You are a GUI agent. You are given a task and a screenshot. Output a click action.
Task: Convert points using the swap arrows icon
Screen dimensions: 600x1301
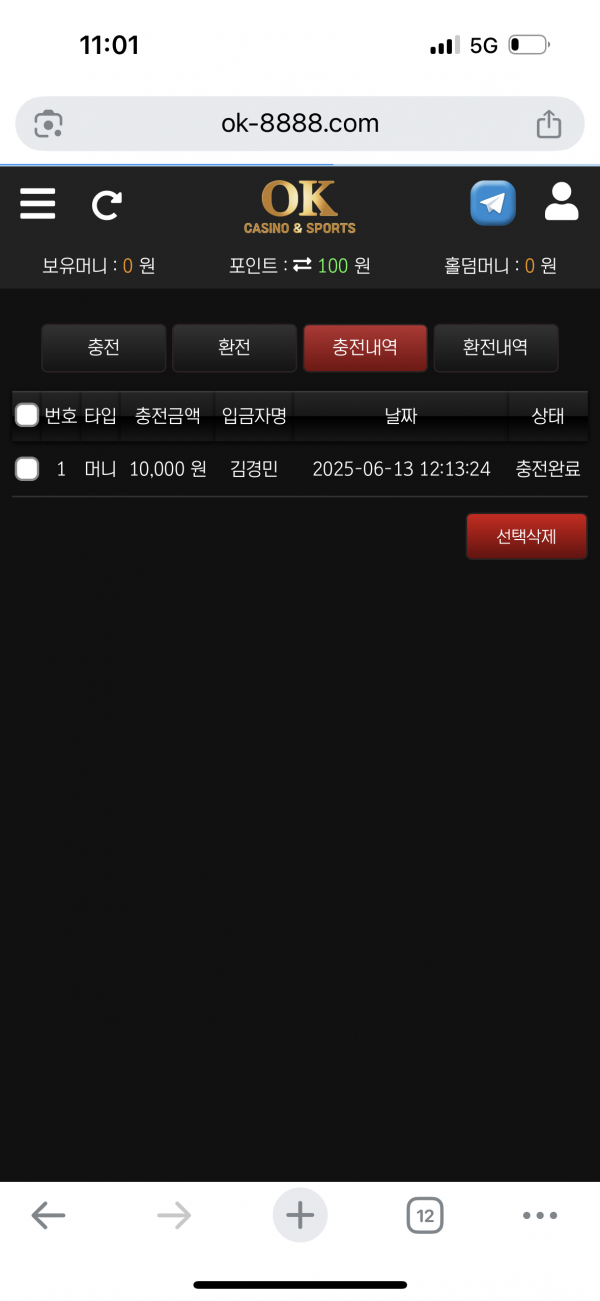pyautogui.click(x=302, y=265)
